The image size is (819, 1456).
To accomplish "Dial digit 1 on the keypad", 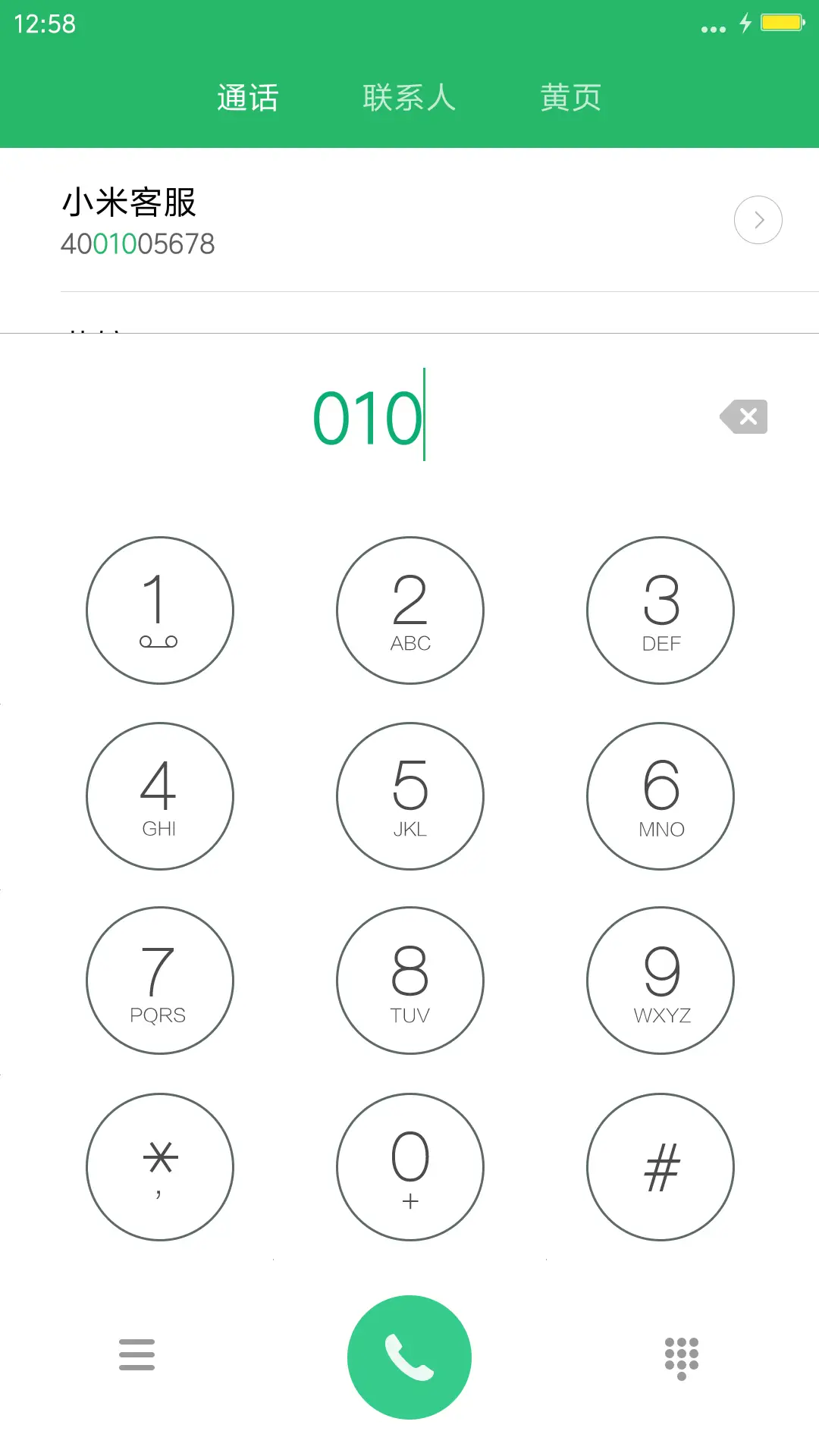I will point(159,610).
